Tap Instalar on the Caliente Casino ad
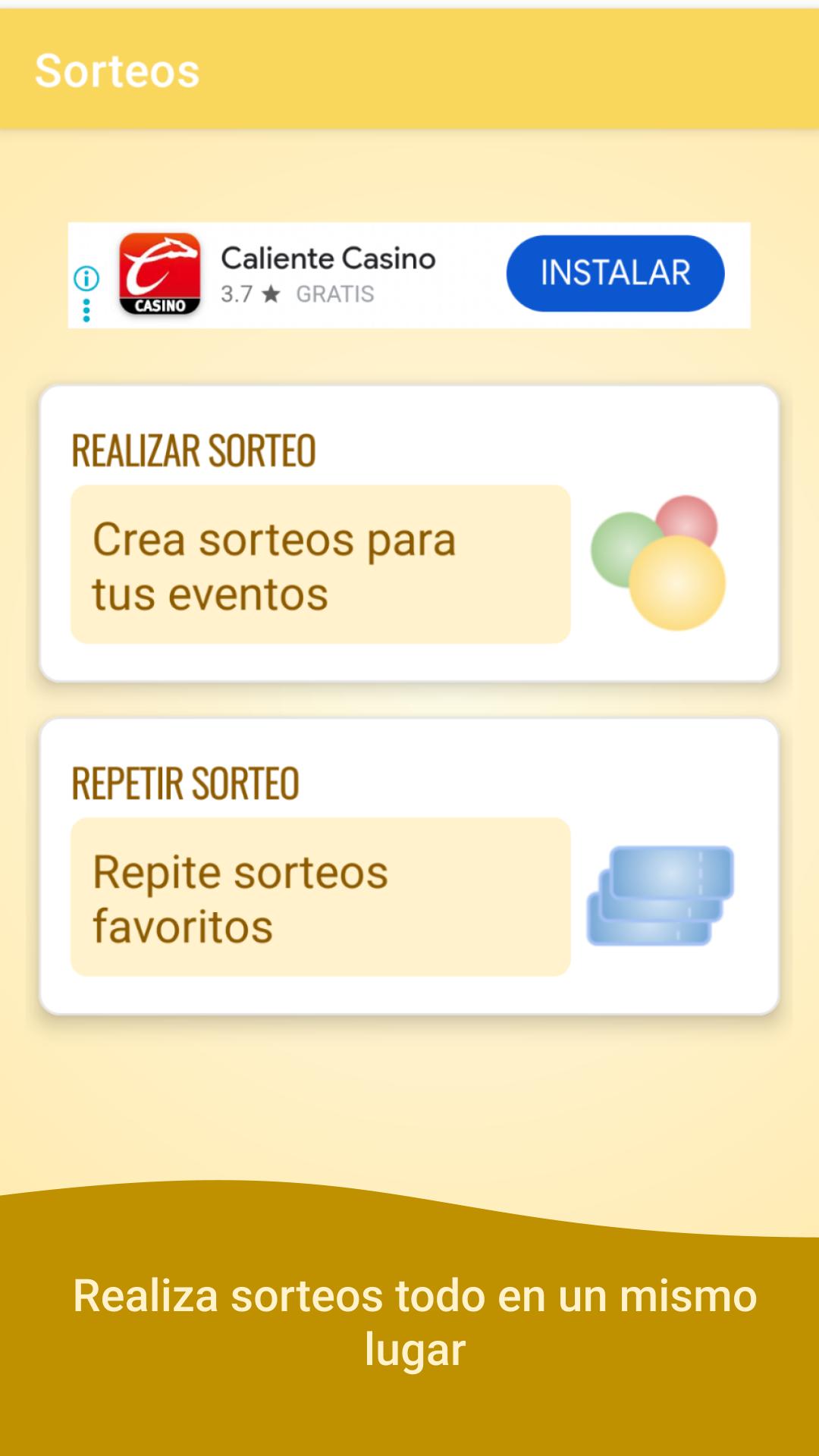The width and height of the screenshot is (819, 1456). pos(615,273)
